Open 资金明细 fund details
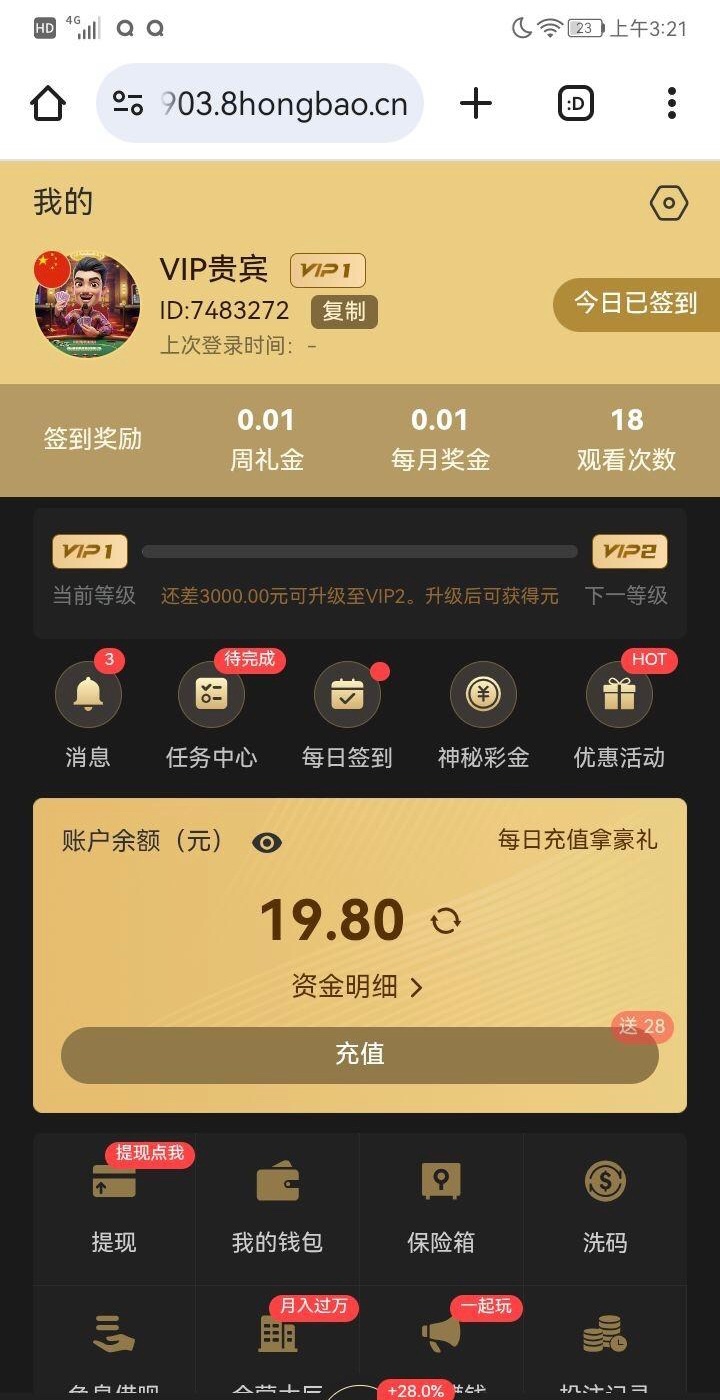 point(358,987)
